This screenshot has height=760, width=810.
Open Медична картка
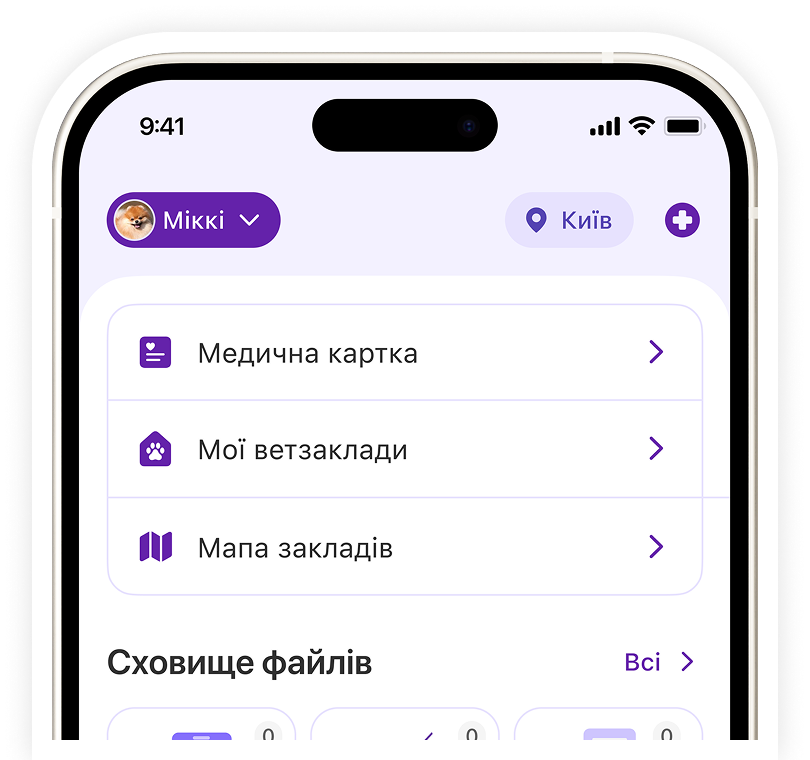coord(404,353)
